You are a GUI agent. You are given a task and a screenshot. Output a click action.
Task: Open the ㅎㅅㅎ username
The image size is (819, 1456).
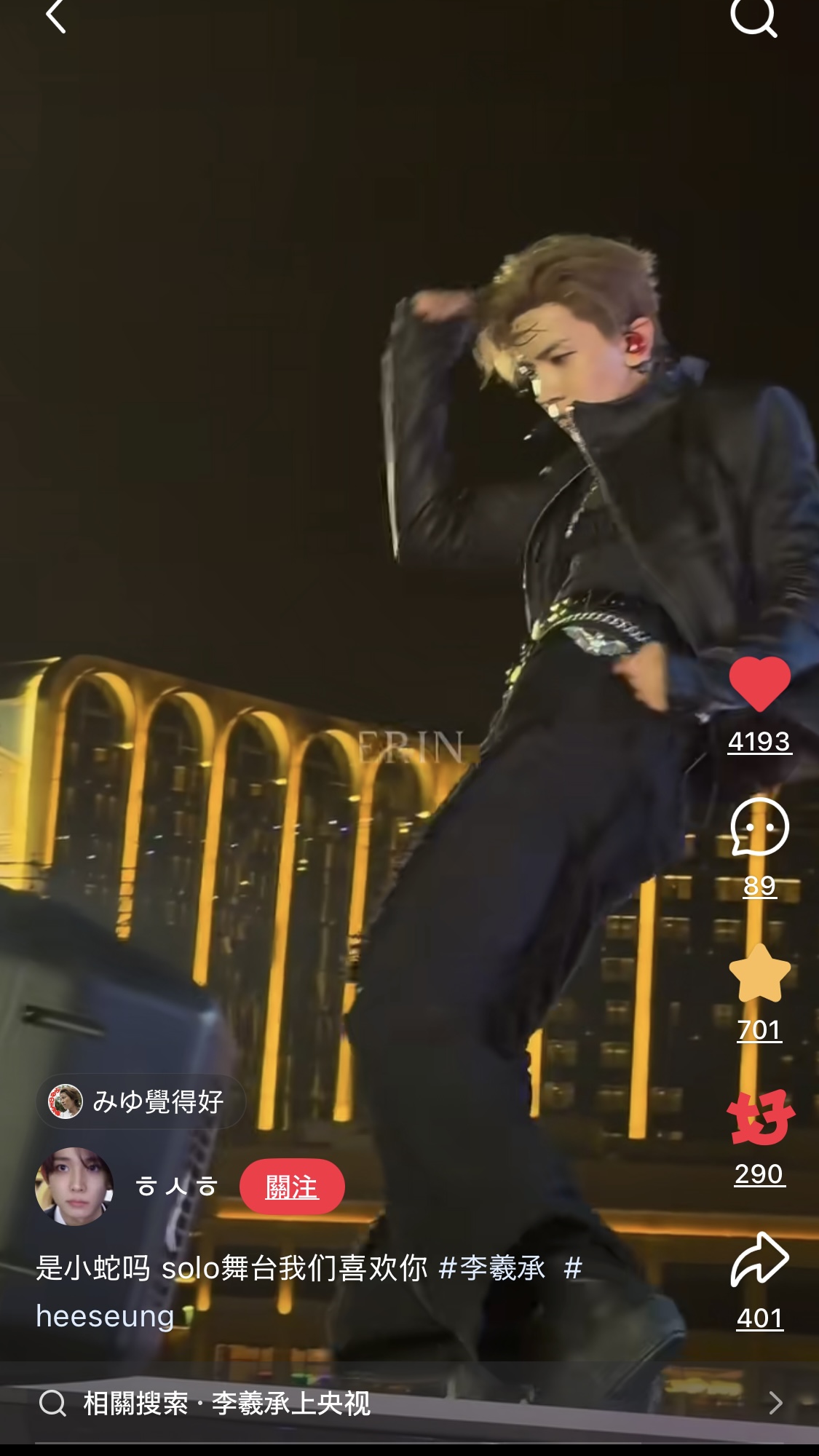(x=177, y=1187)
